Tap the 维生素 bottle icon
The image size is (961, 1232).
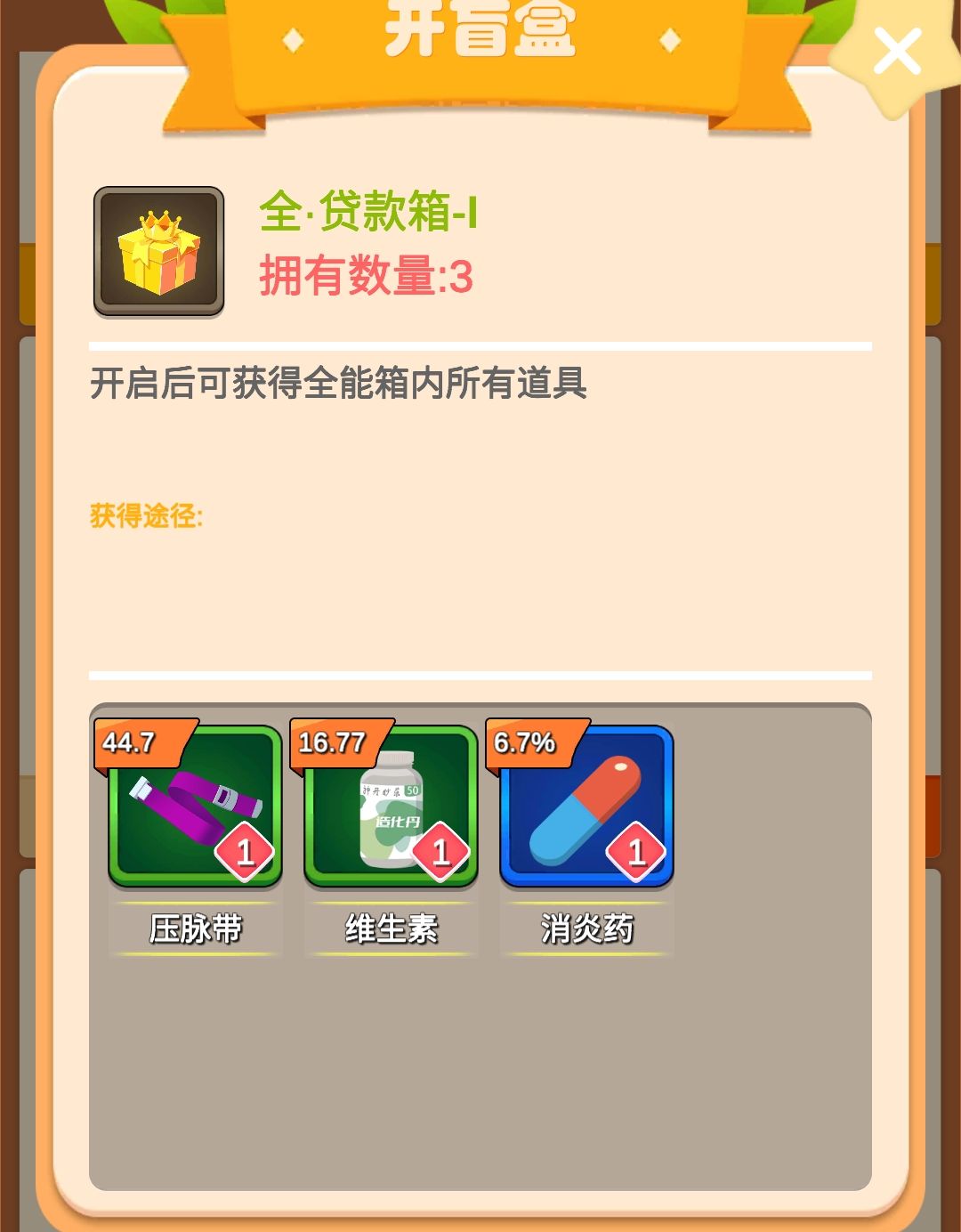(389, 806)
